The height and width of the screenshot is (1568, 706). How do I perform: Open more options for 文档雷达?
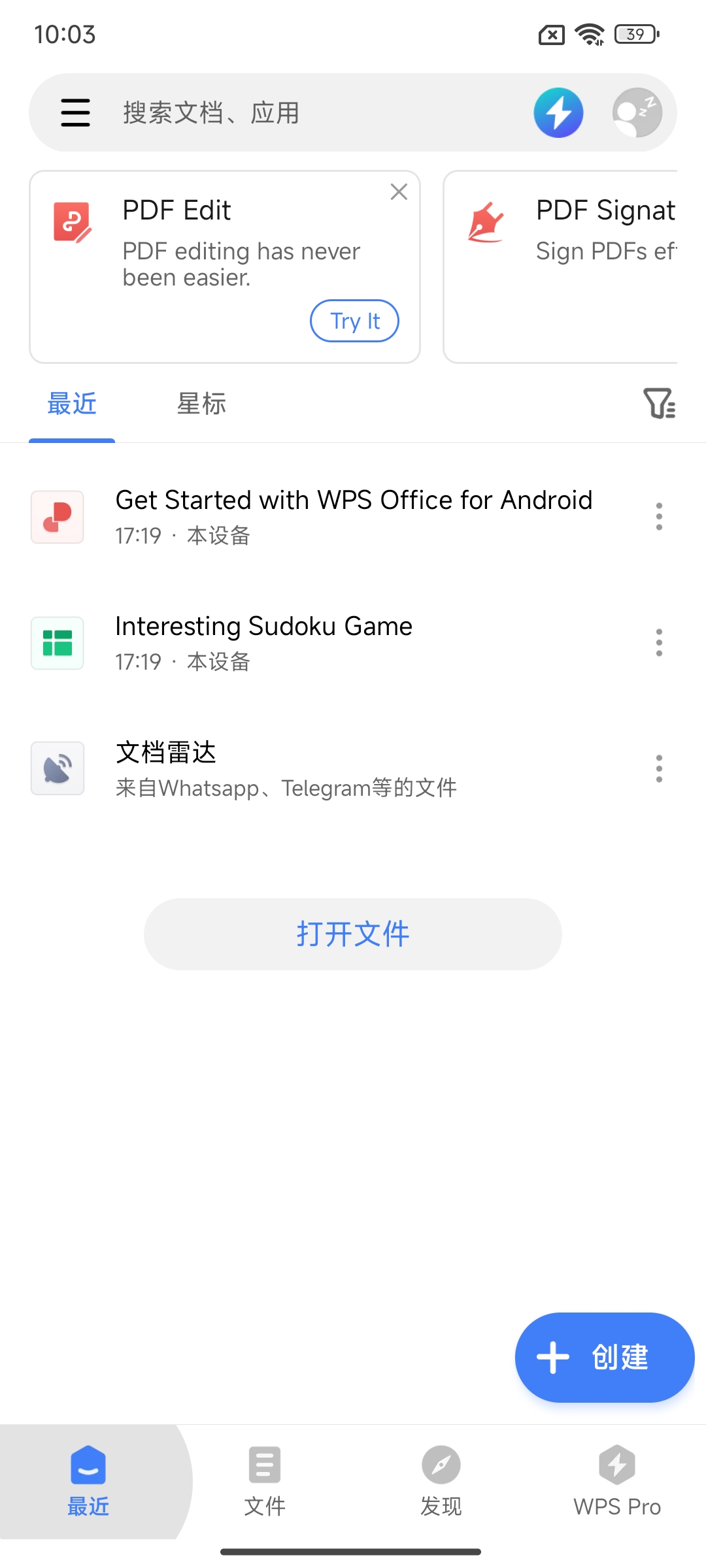pos(659,769)
